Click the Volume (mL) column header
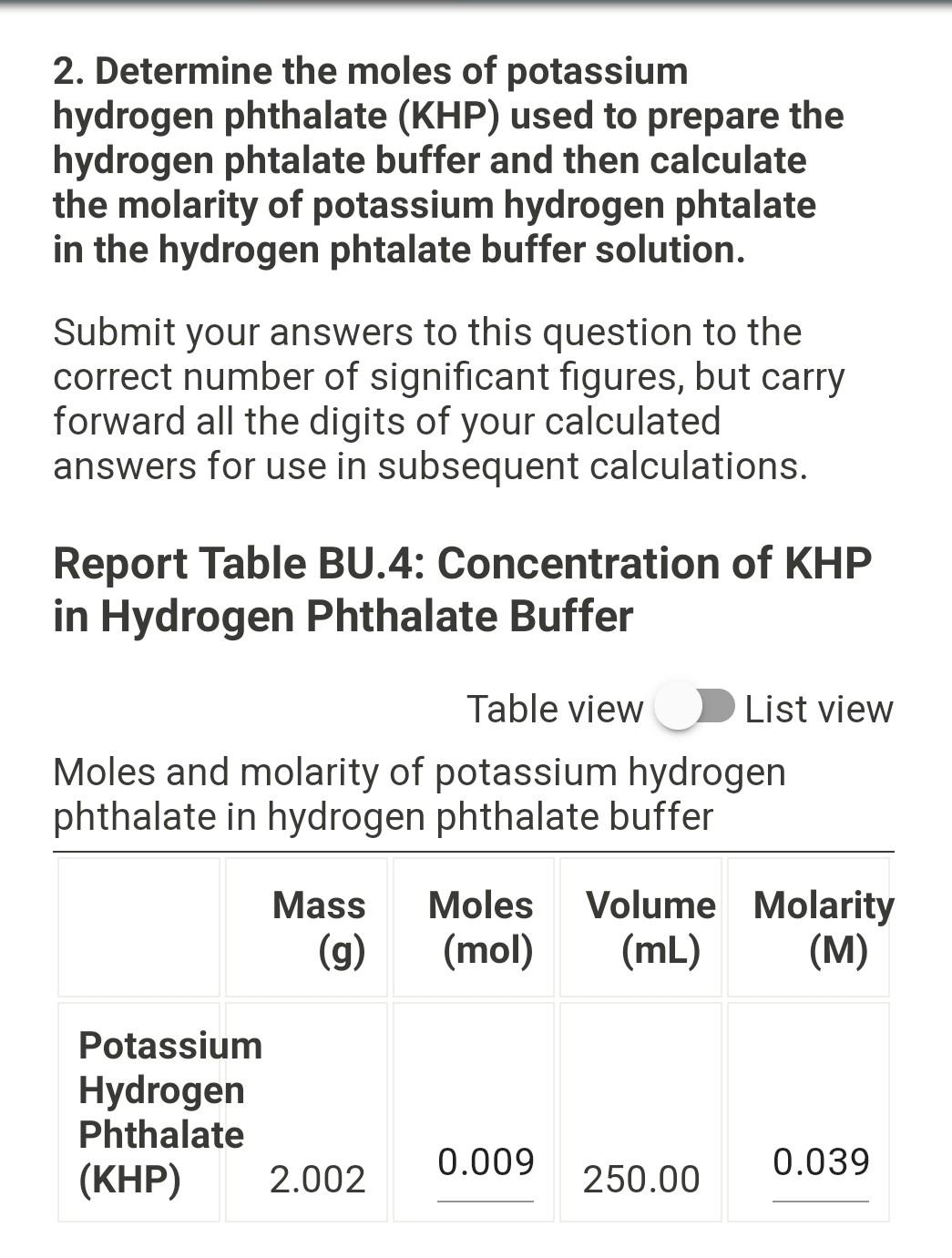Image resolution: width=952 pixels, height=1258 pixels. click(x=650, y=926)
